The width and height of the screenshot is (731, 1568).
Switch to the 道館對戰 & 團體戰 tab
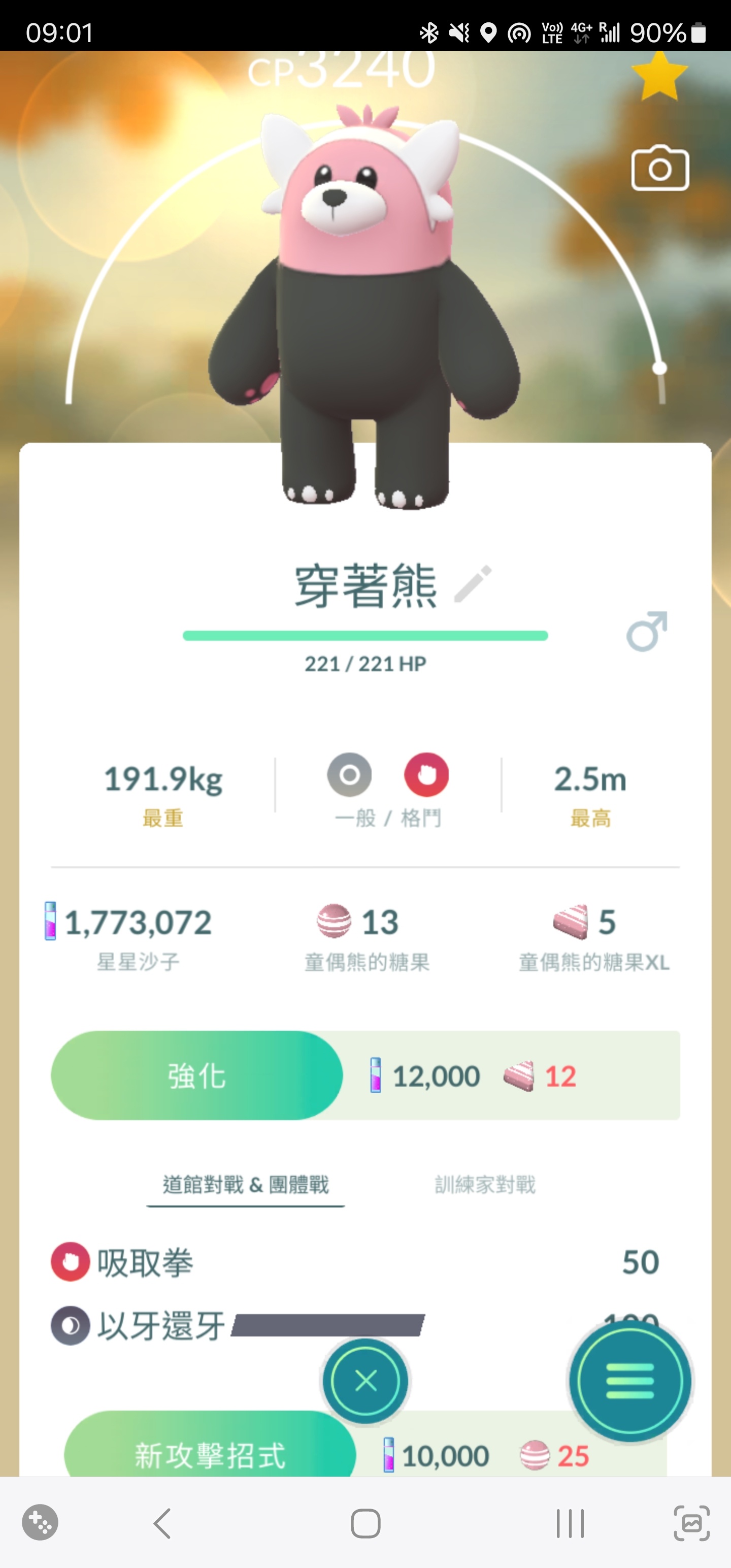point(245,1185)
